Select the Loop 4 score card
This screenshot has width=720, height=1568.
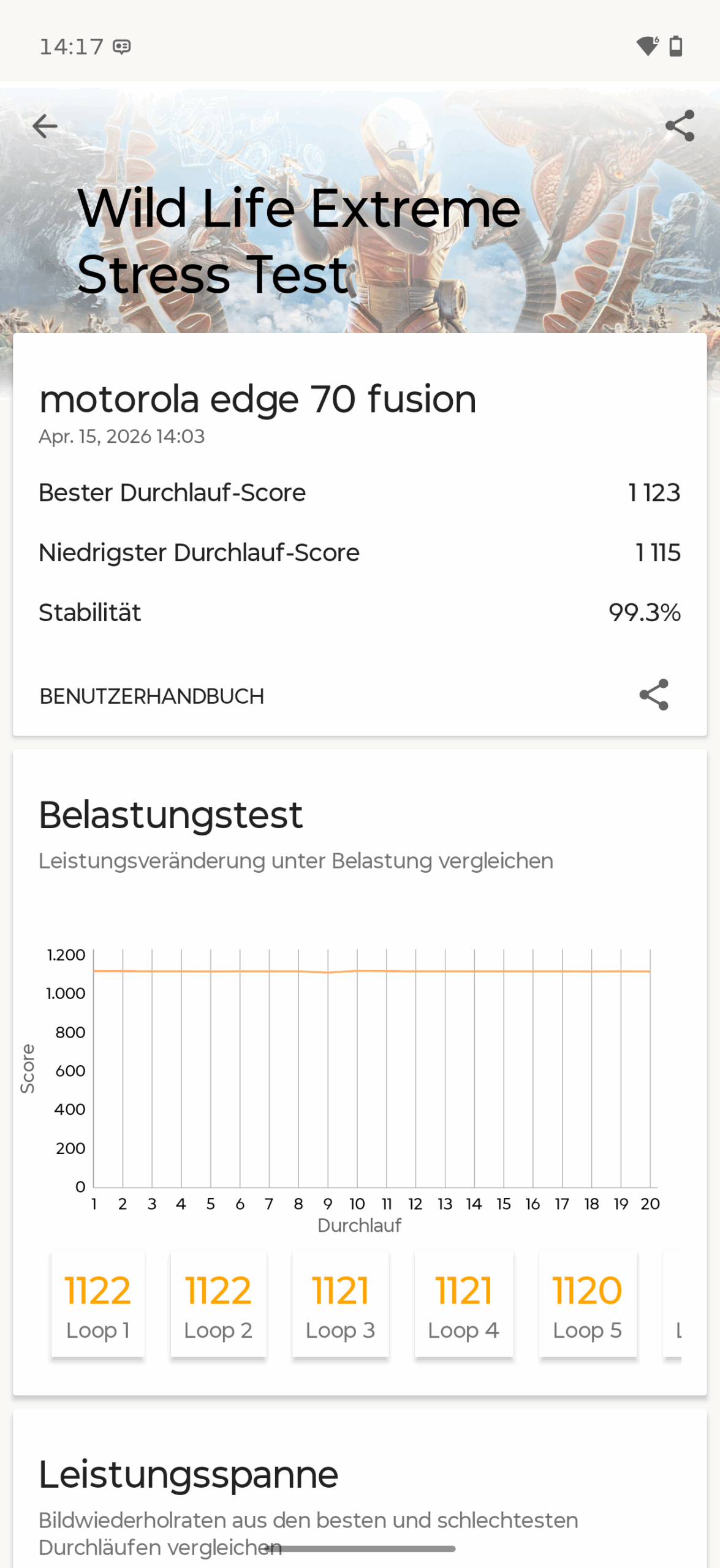point(463,1305)
